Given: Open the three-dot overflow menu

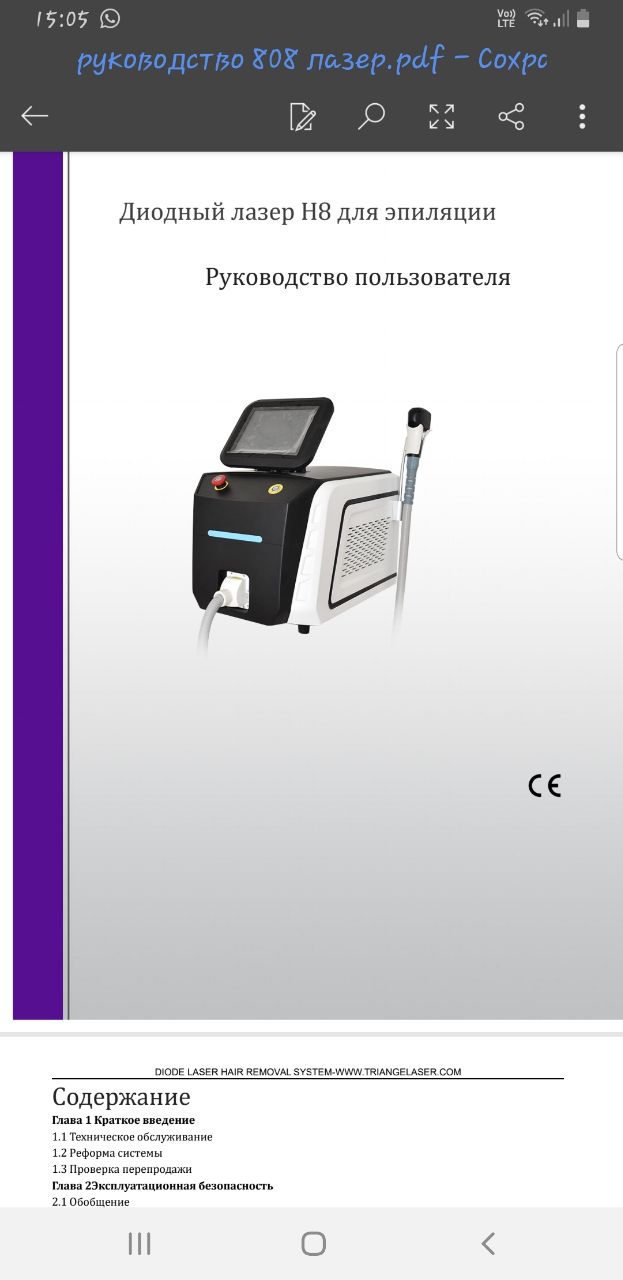Looking at the screenshot, I should 582,117.
